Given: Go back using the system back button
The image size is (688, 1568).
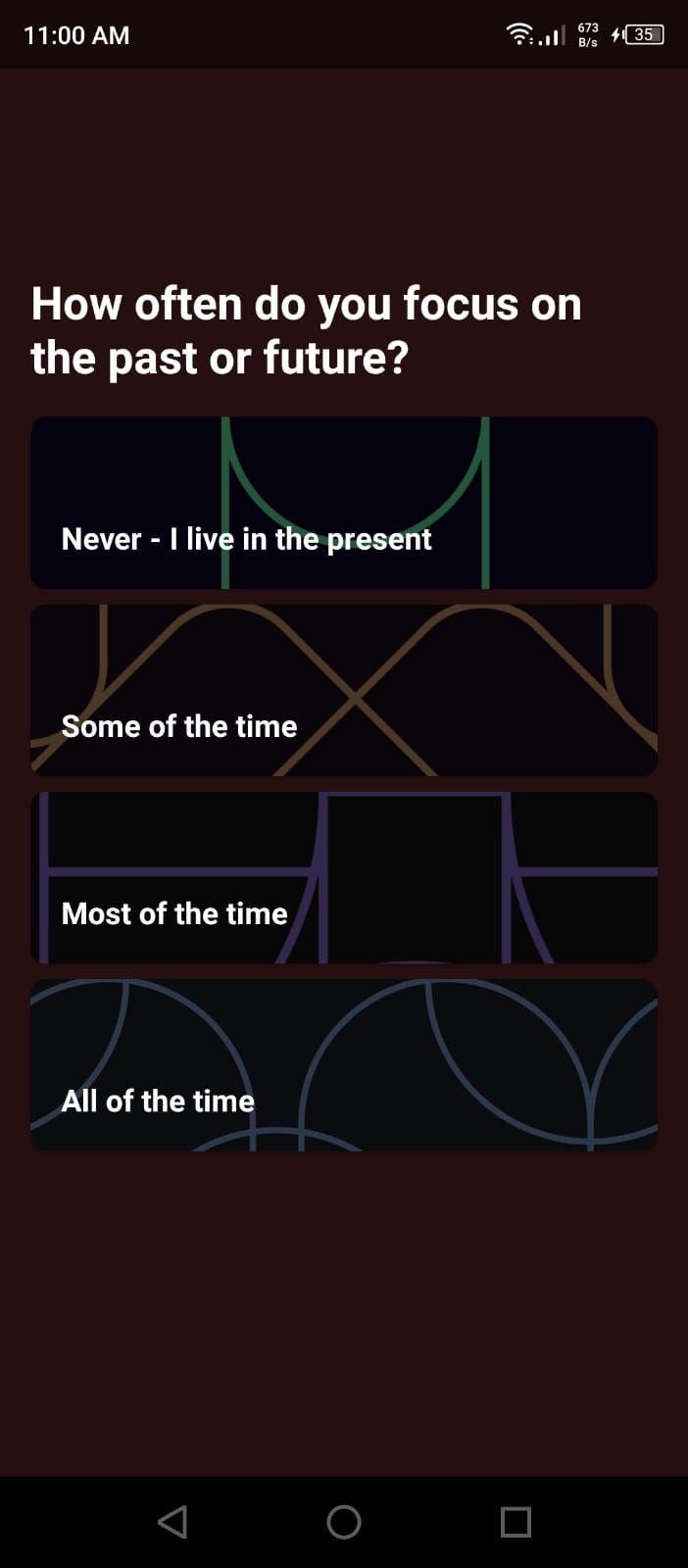Looking at the screenshot, I should pyautogui.click(x=172, y=1522).
